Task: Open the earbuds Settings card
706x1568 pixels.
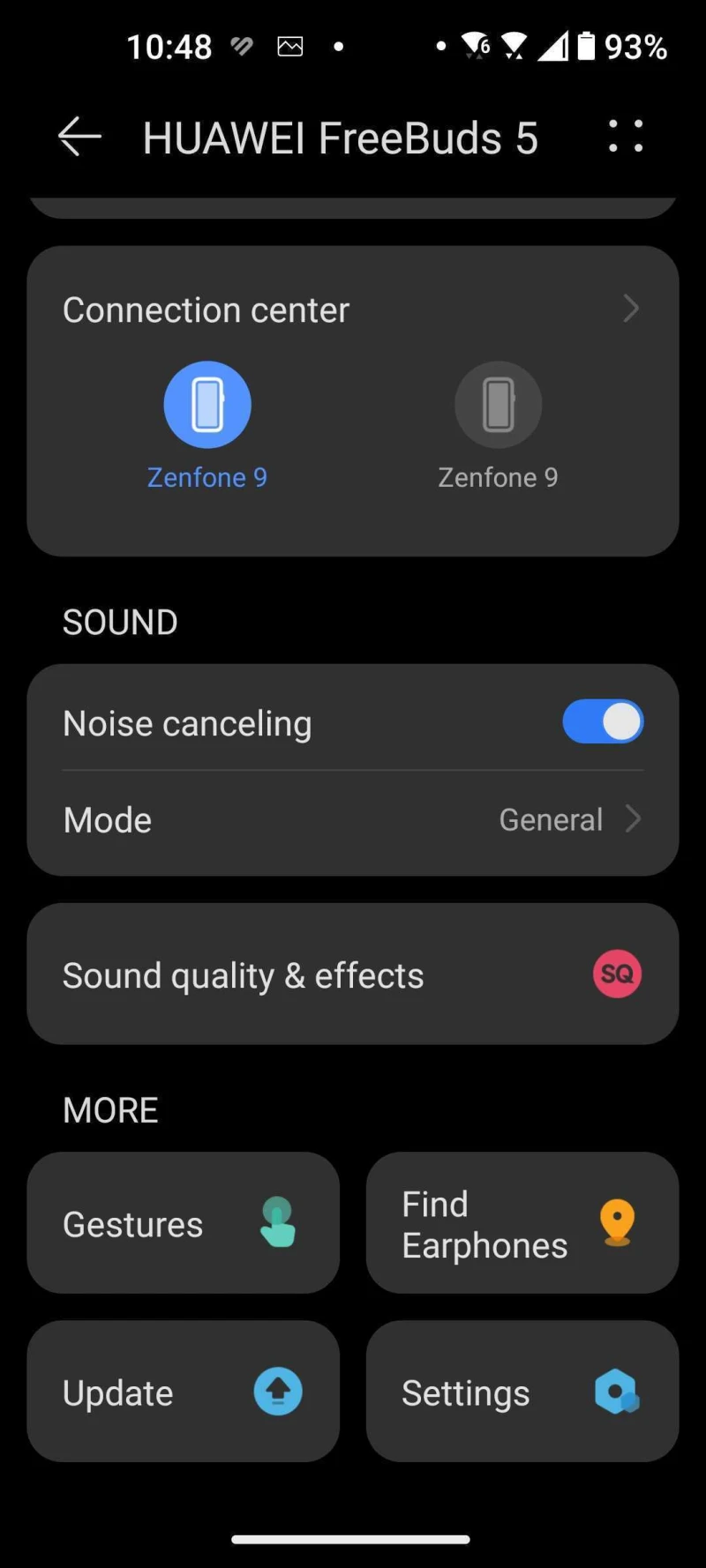Action: (522, 1392)
